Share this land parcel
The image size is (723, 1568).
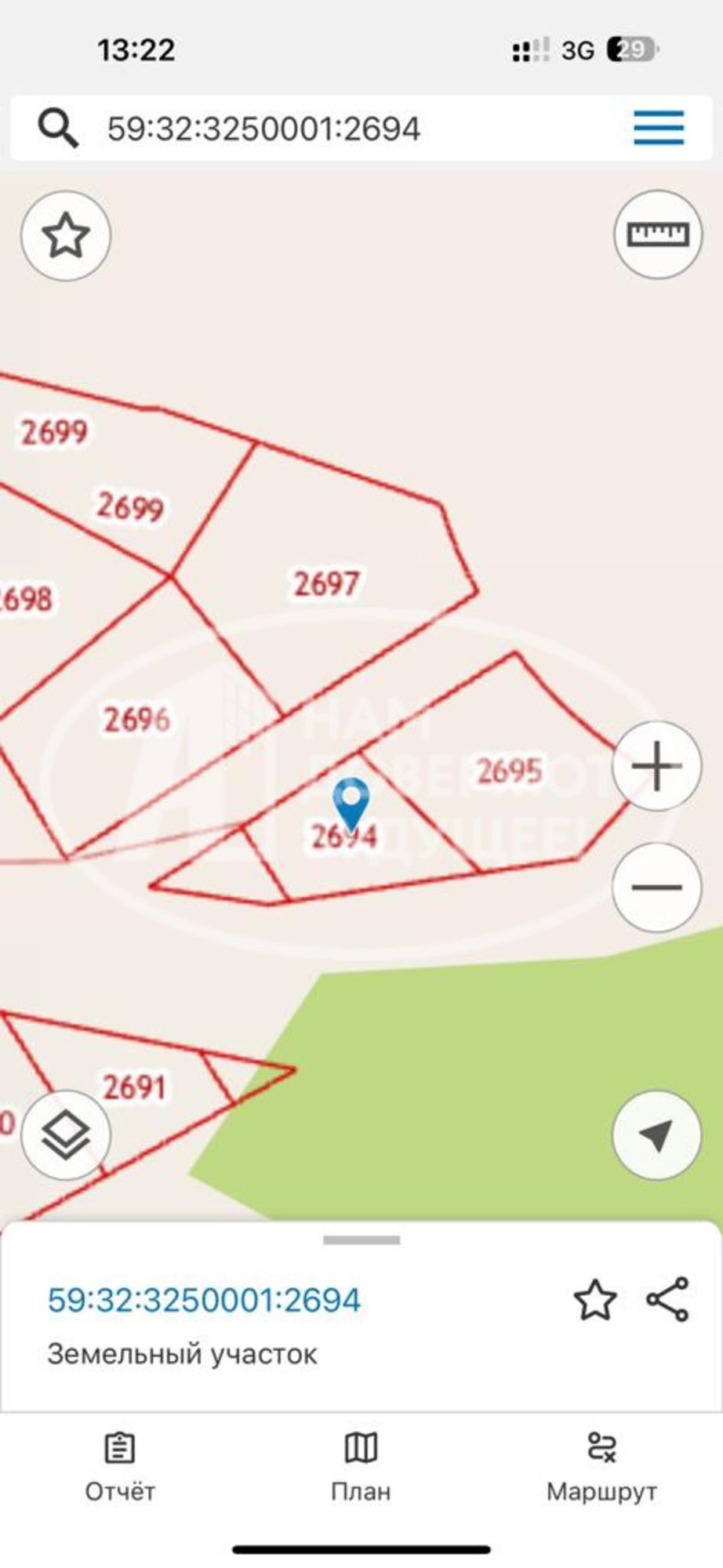click(668, 1299)
